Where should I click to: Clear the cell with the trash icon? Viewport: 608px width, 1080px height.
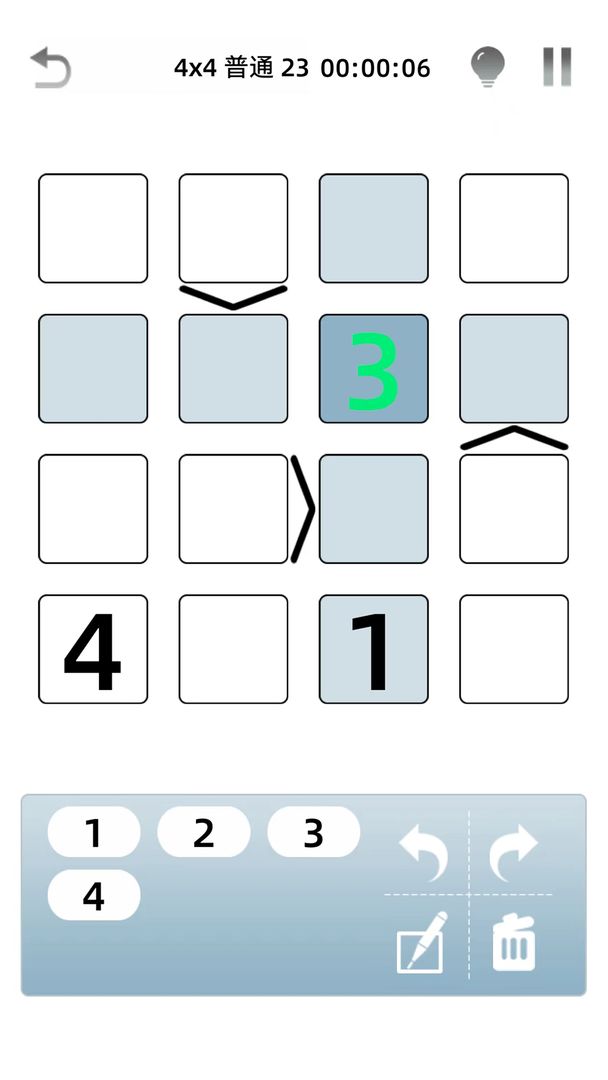(514, 942)
